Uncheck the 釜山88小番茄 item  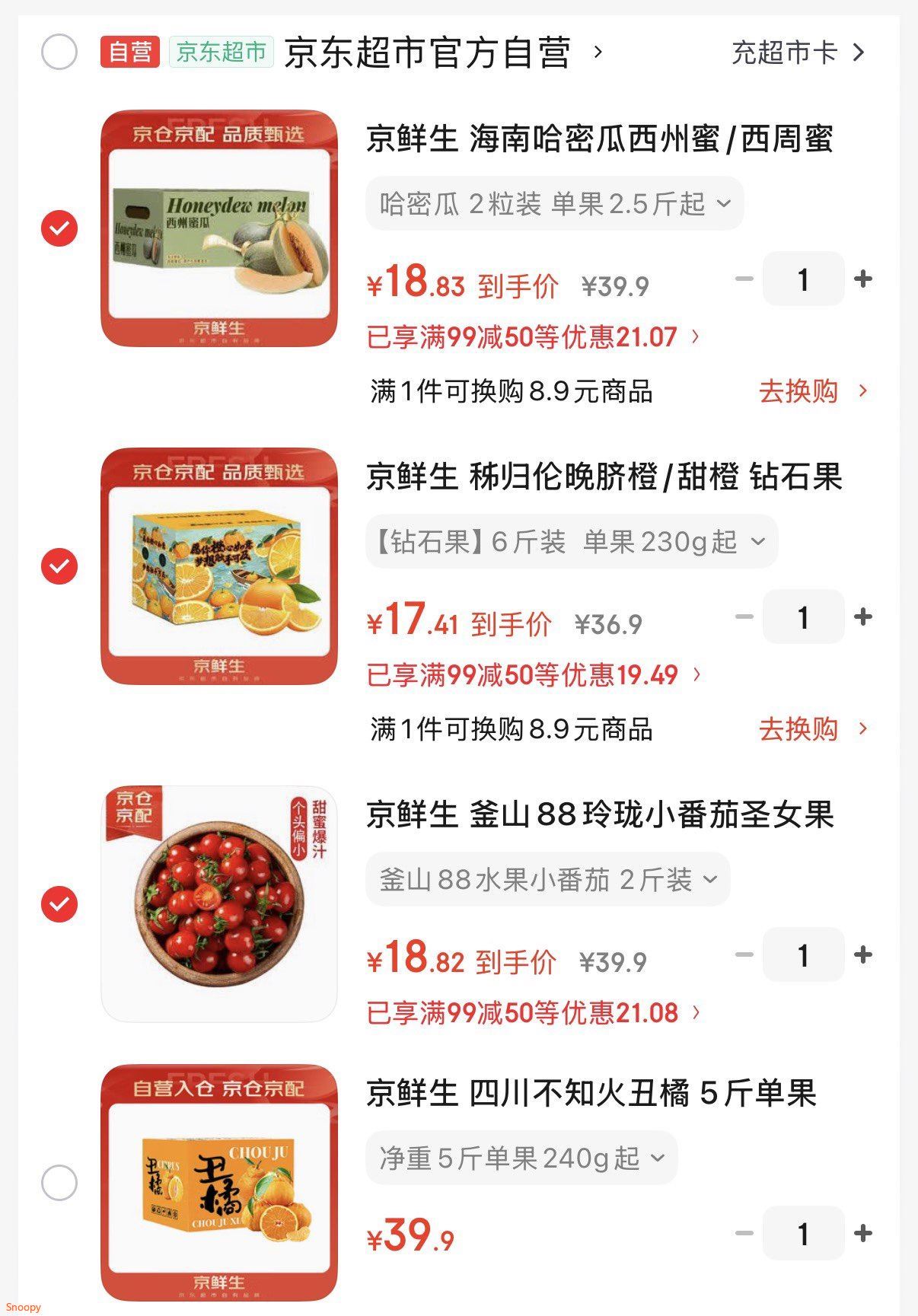pos(59,904)
